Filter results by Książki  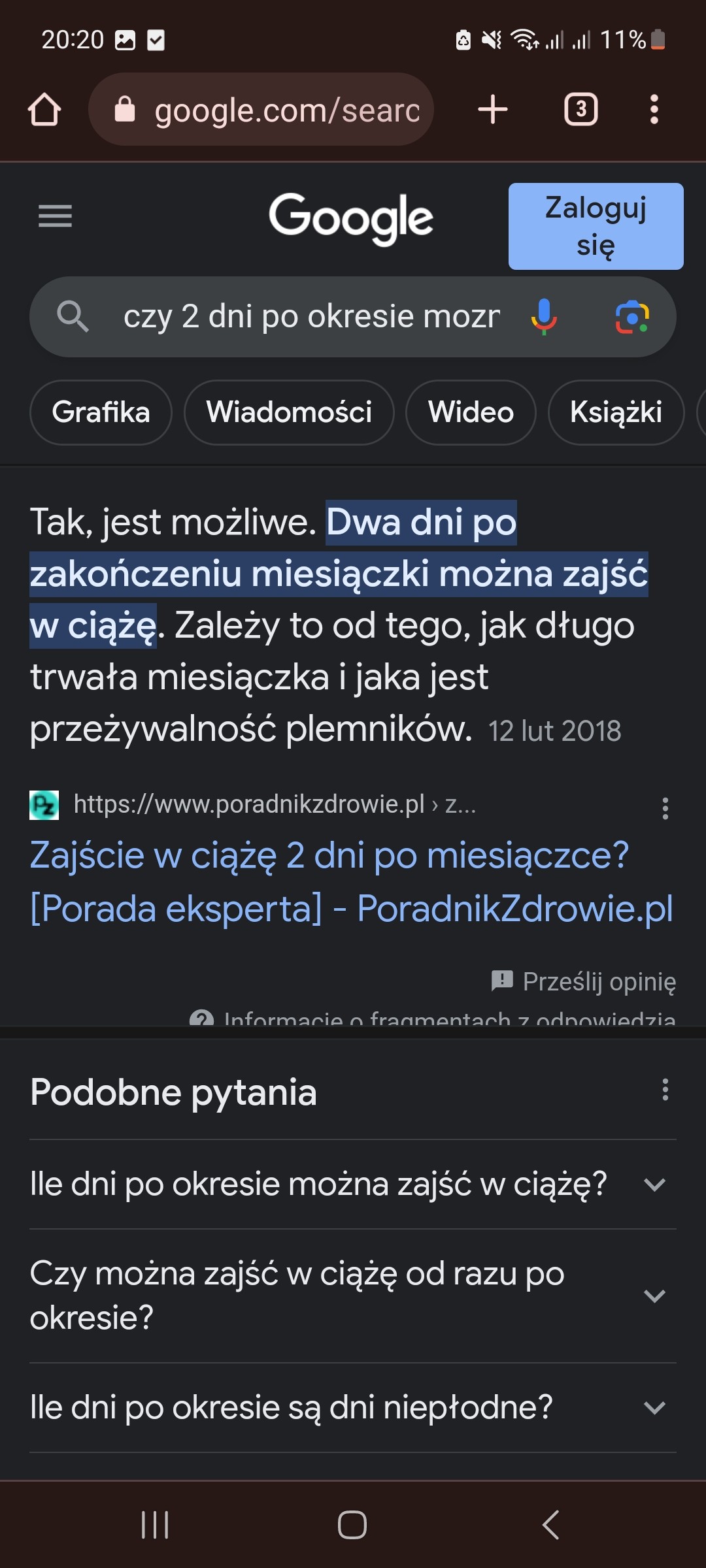pos(615,412)
